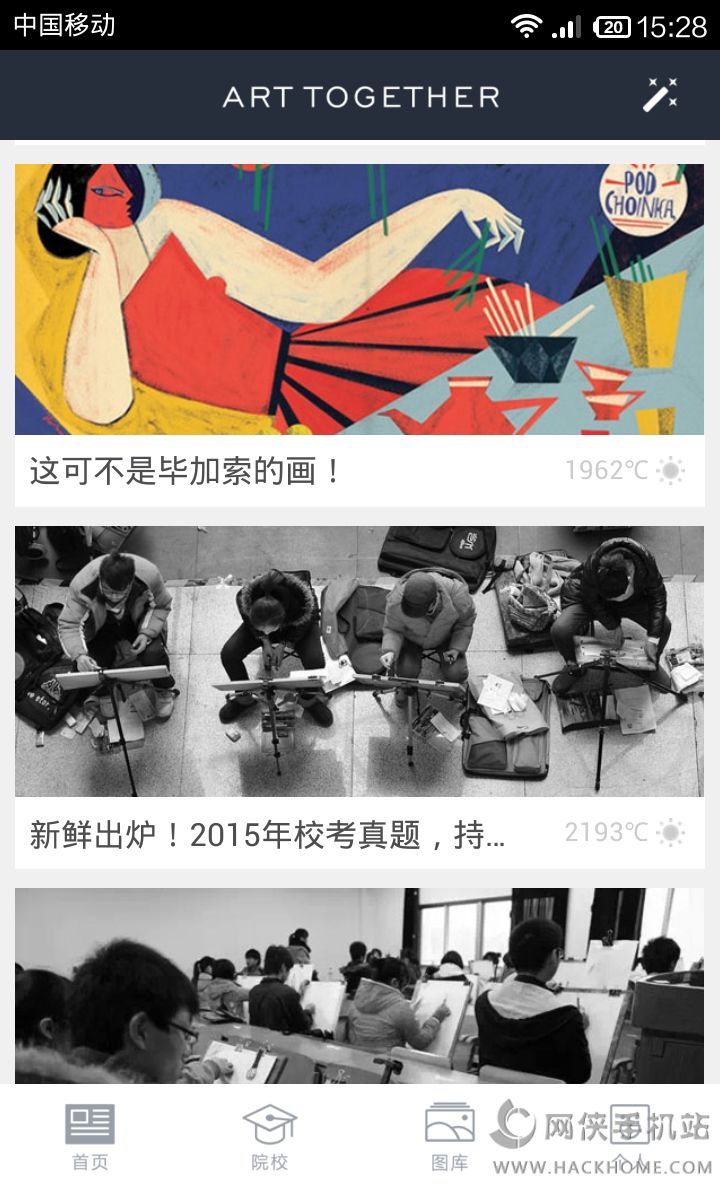Switch to the 首页 tab

click(90, 1136)
